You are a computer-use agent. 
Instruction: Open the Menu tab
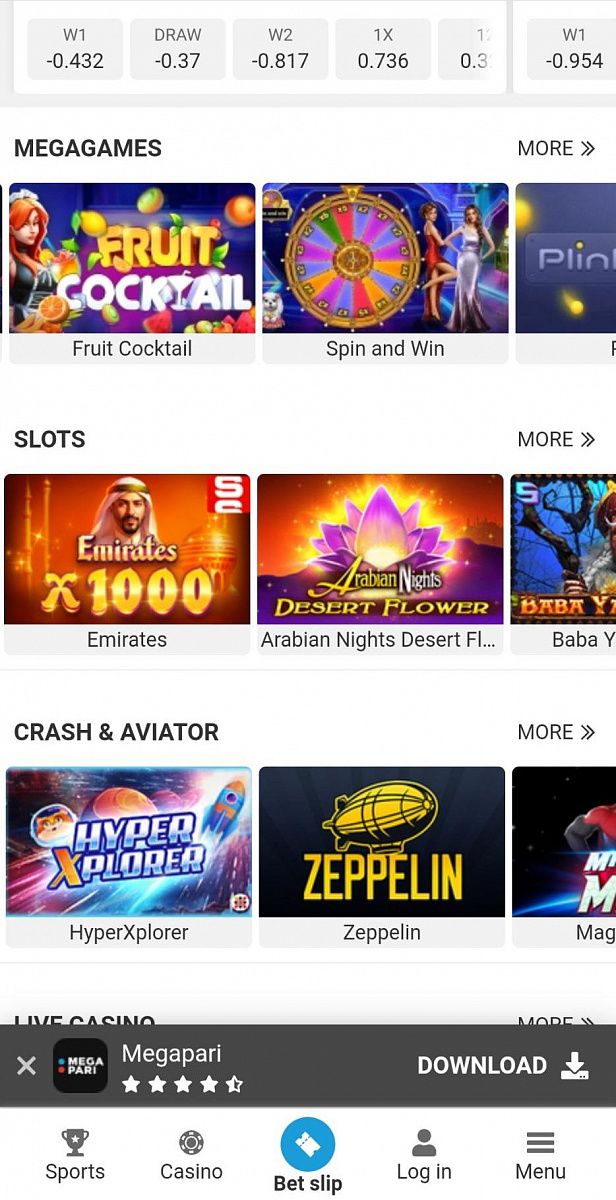[540, 1155]
